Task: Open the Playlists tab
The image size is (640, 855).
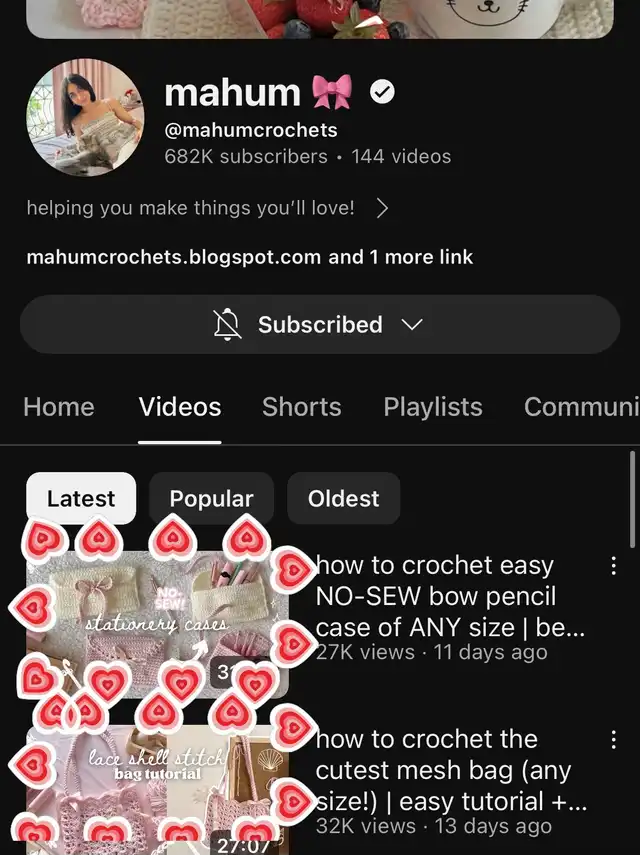Action: coord(432,407)
